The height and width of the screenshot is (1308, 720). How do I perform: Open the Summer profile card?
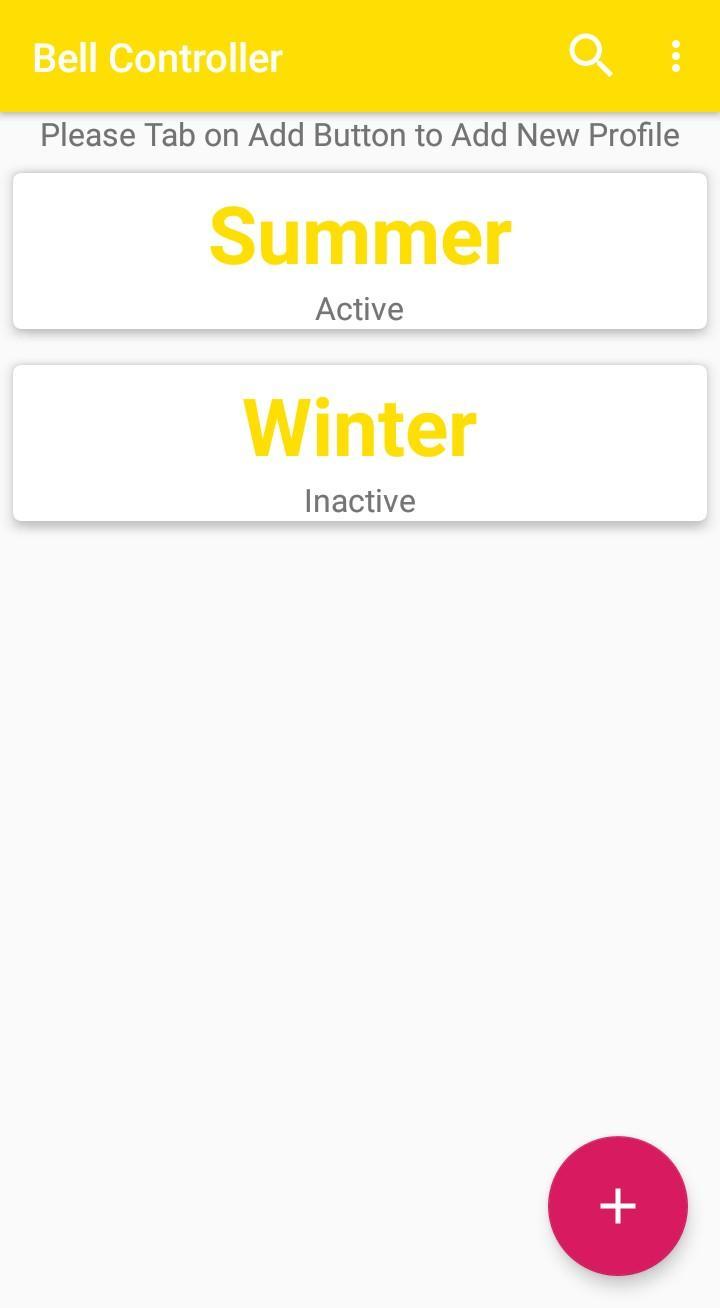(x=360, y=250)
